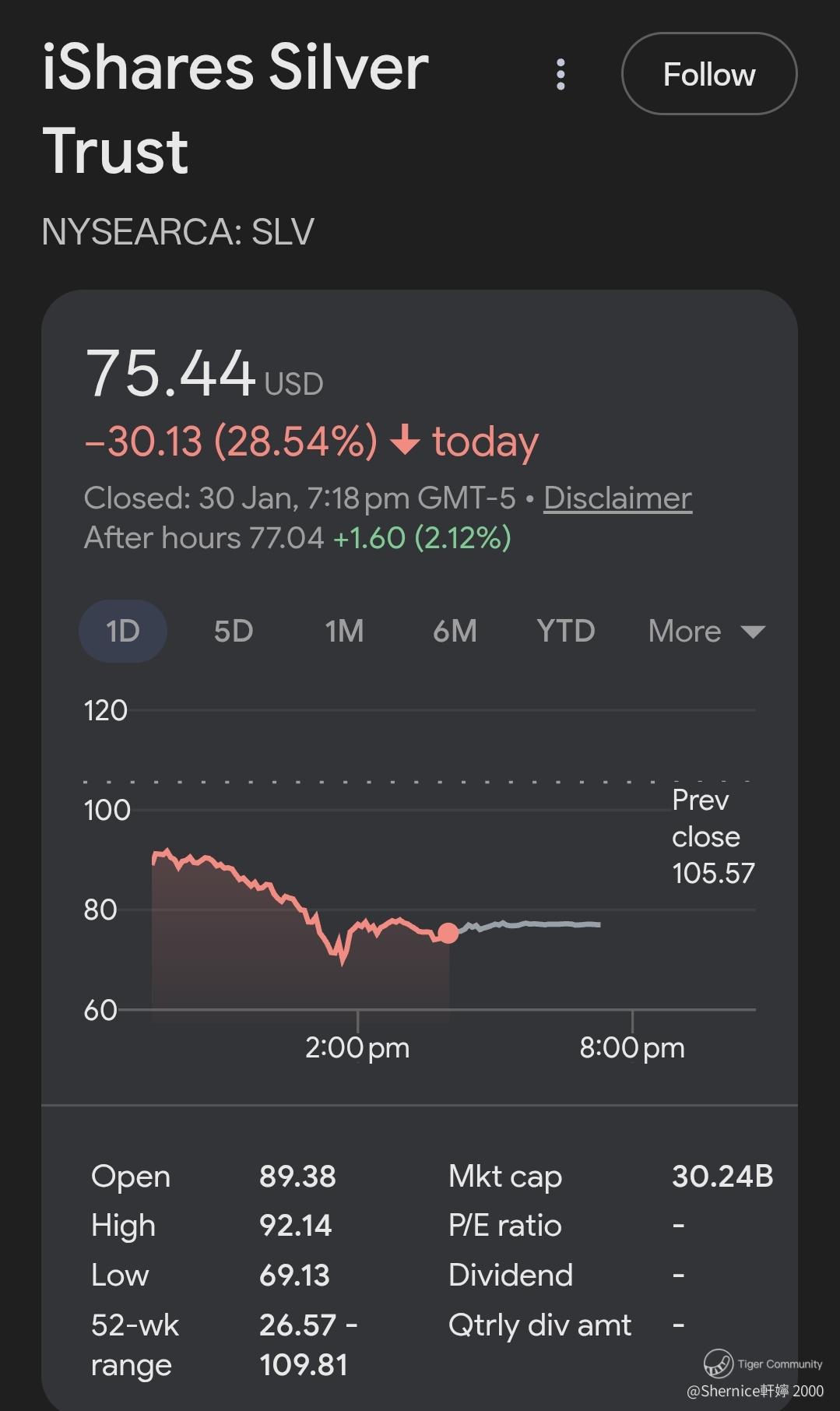Open the three-dot overflow menu
Screen dimensions: 840x1411
click(561, 75)
